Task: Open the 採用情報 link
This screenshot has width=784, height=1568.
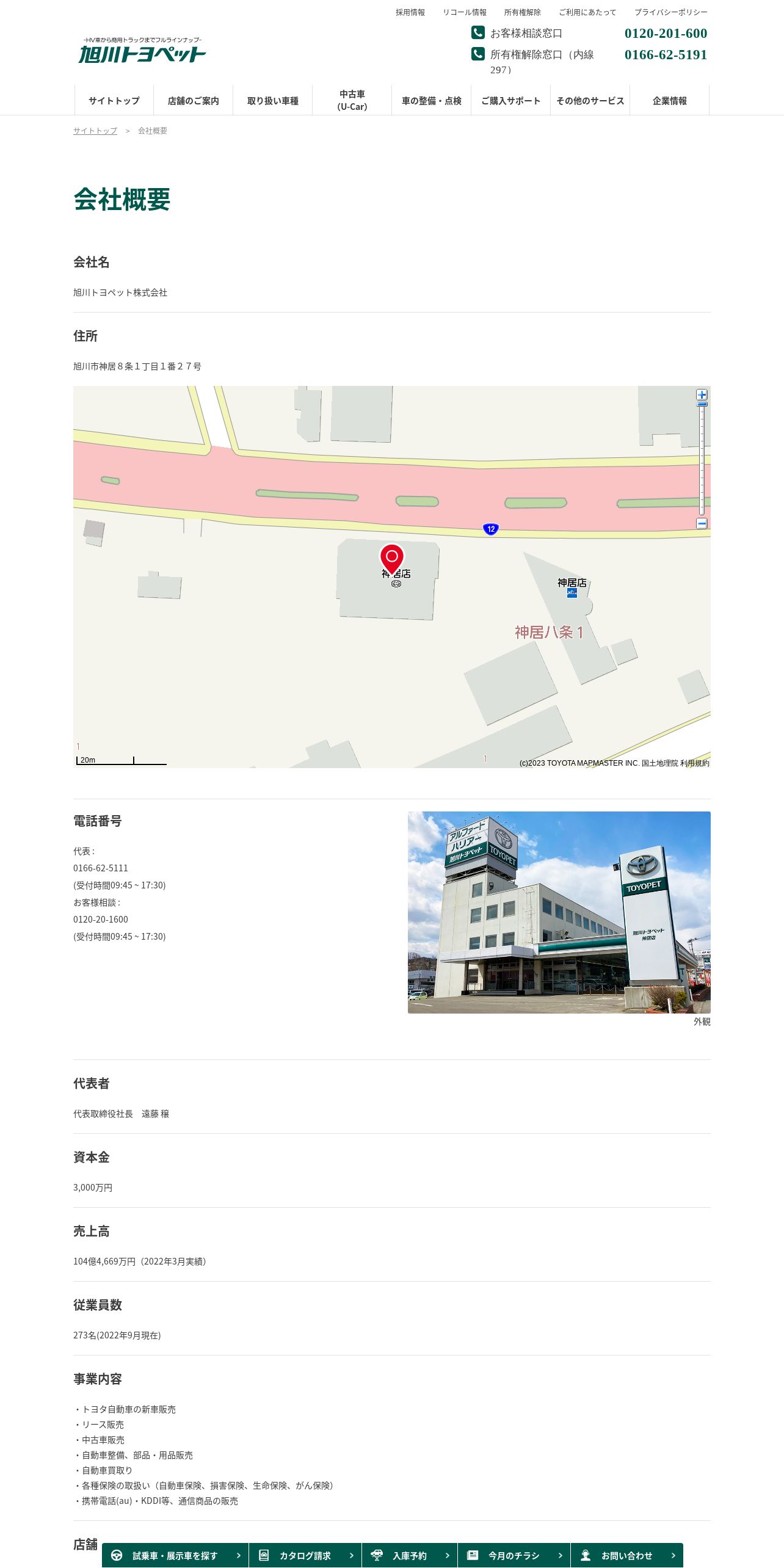Action: tap(410, 12)
